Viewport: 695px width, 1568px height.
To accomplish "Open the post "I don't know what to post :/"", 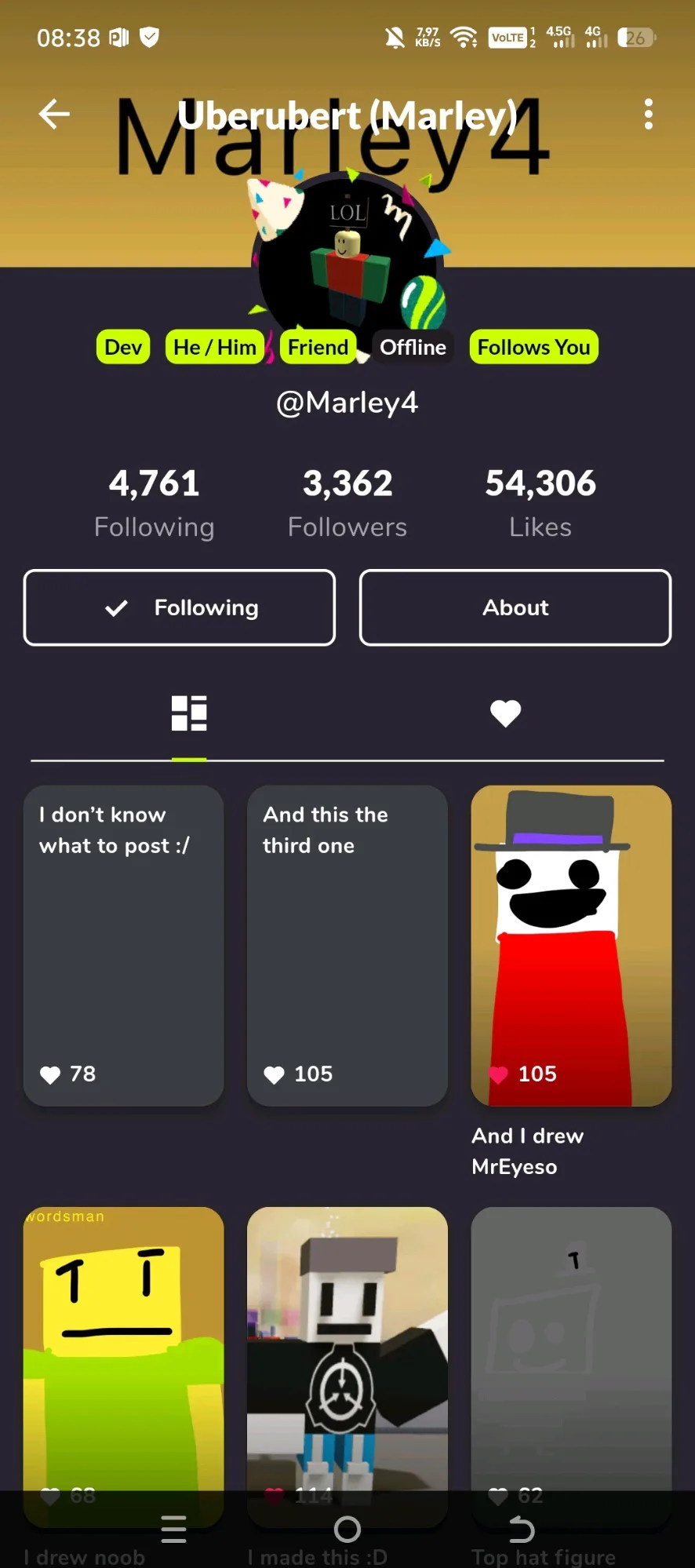I will [123, 946].
